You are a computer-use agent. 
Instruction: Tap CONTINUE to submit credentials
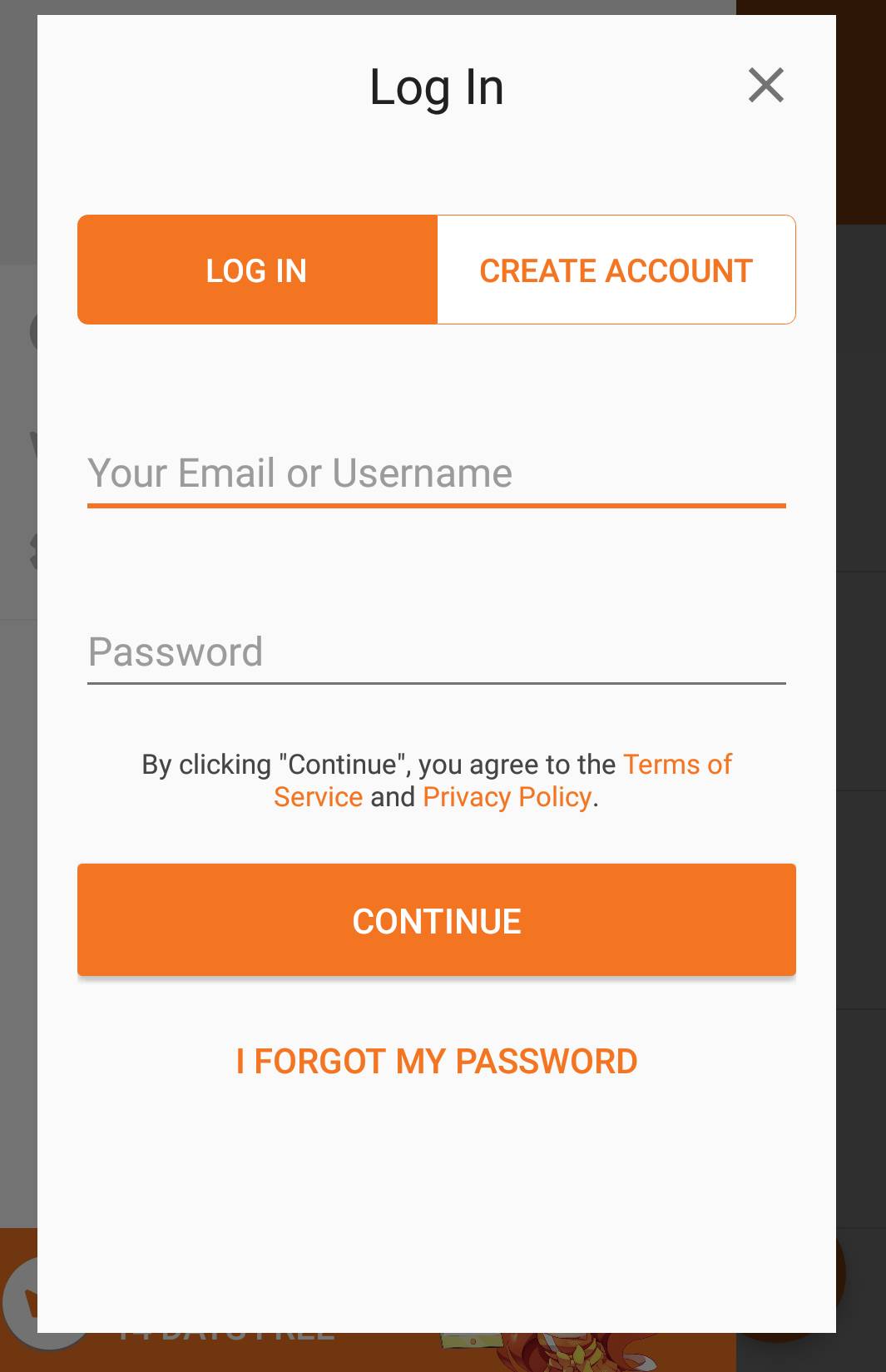[x=437, y=919]
